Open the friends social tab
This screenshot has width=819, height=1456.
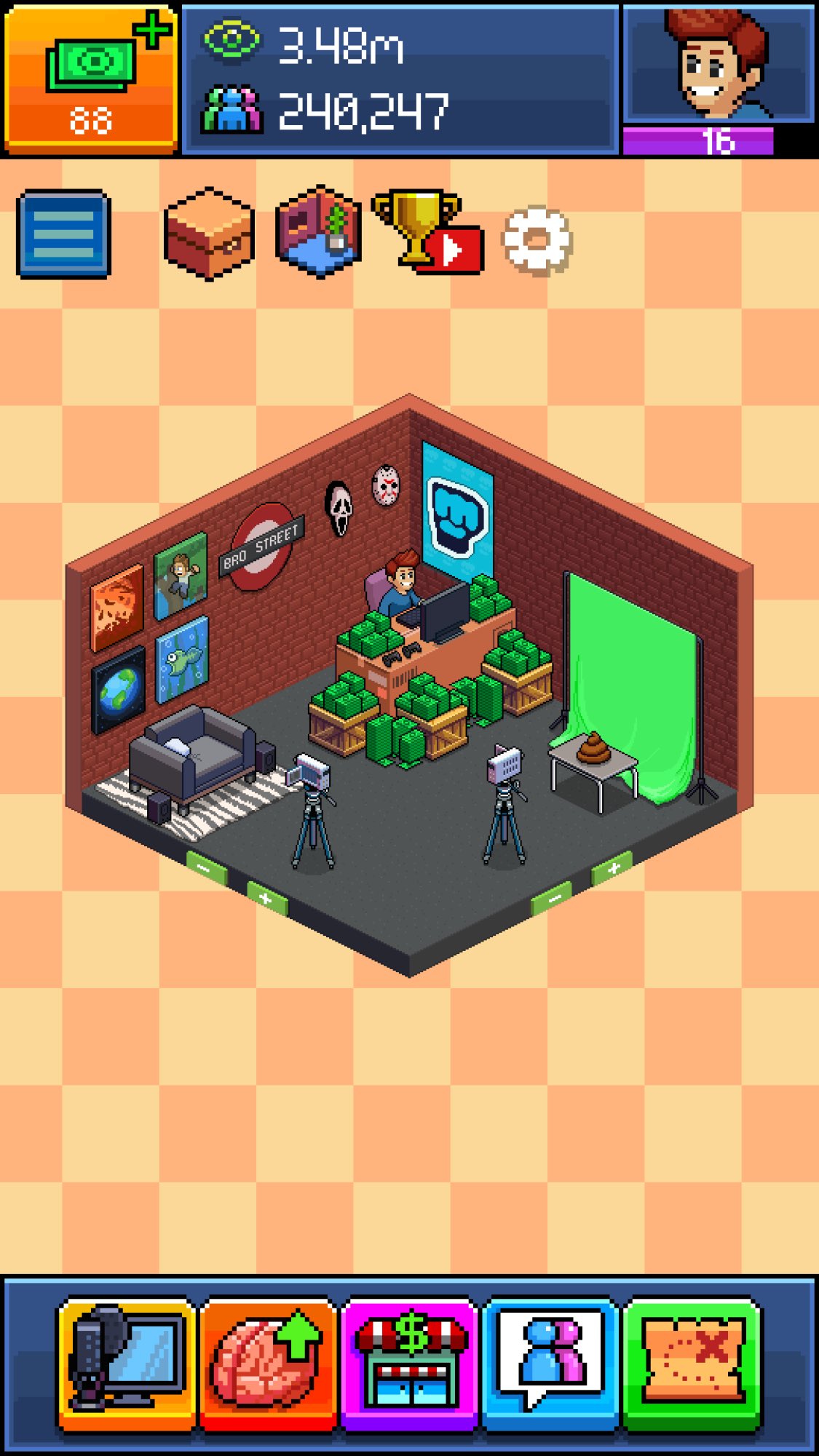(x=550, y=1364)
